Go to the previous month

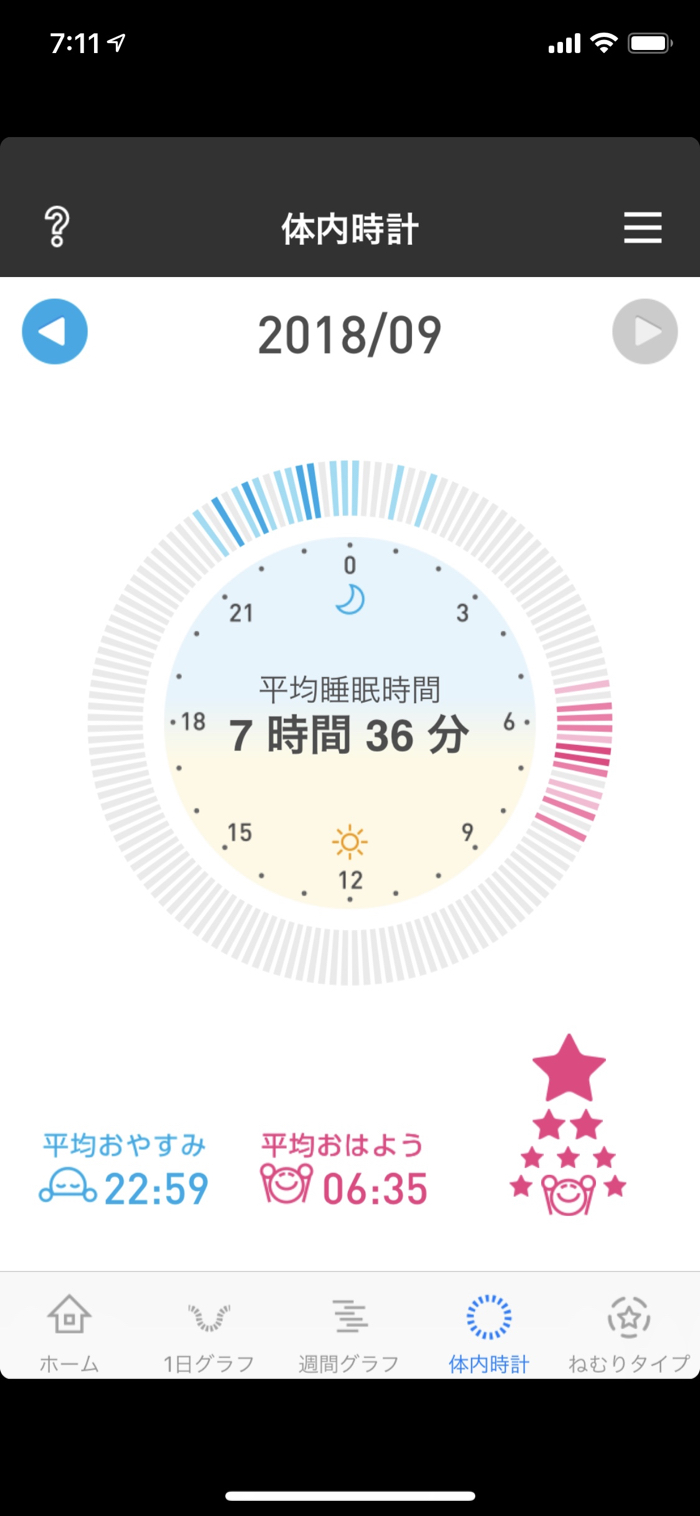tap(55, 331)
